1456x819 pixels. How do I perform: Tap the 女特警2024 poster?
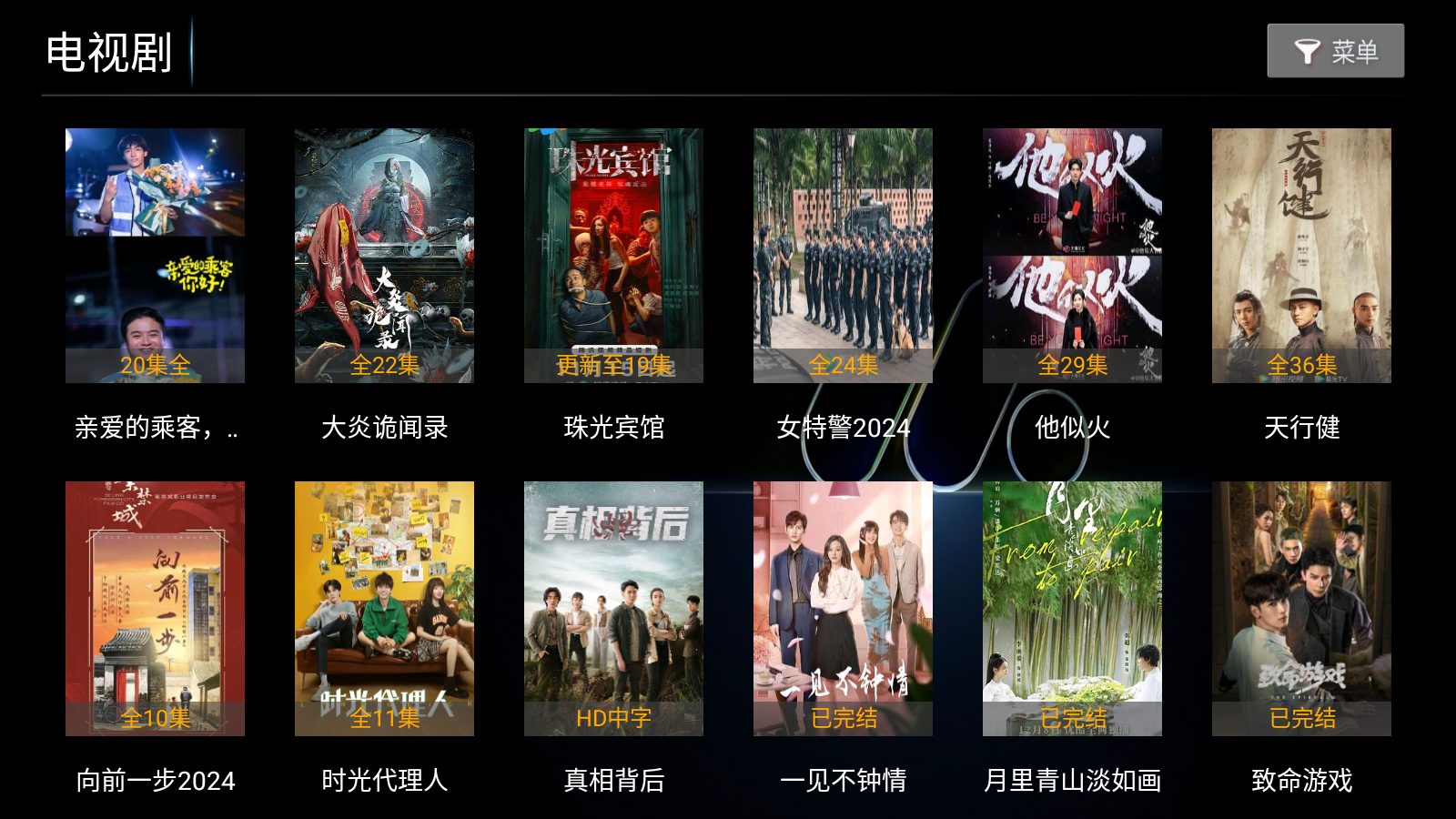click(x=843, y=256)
